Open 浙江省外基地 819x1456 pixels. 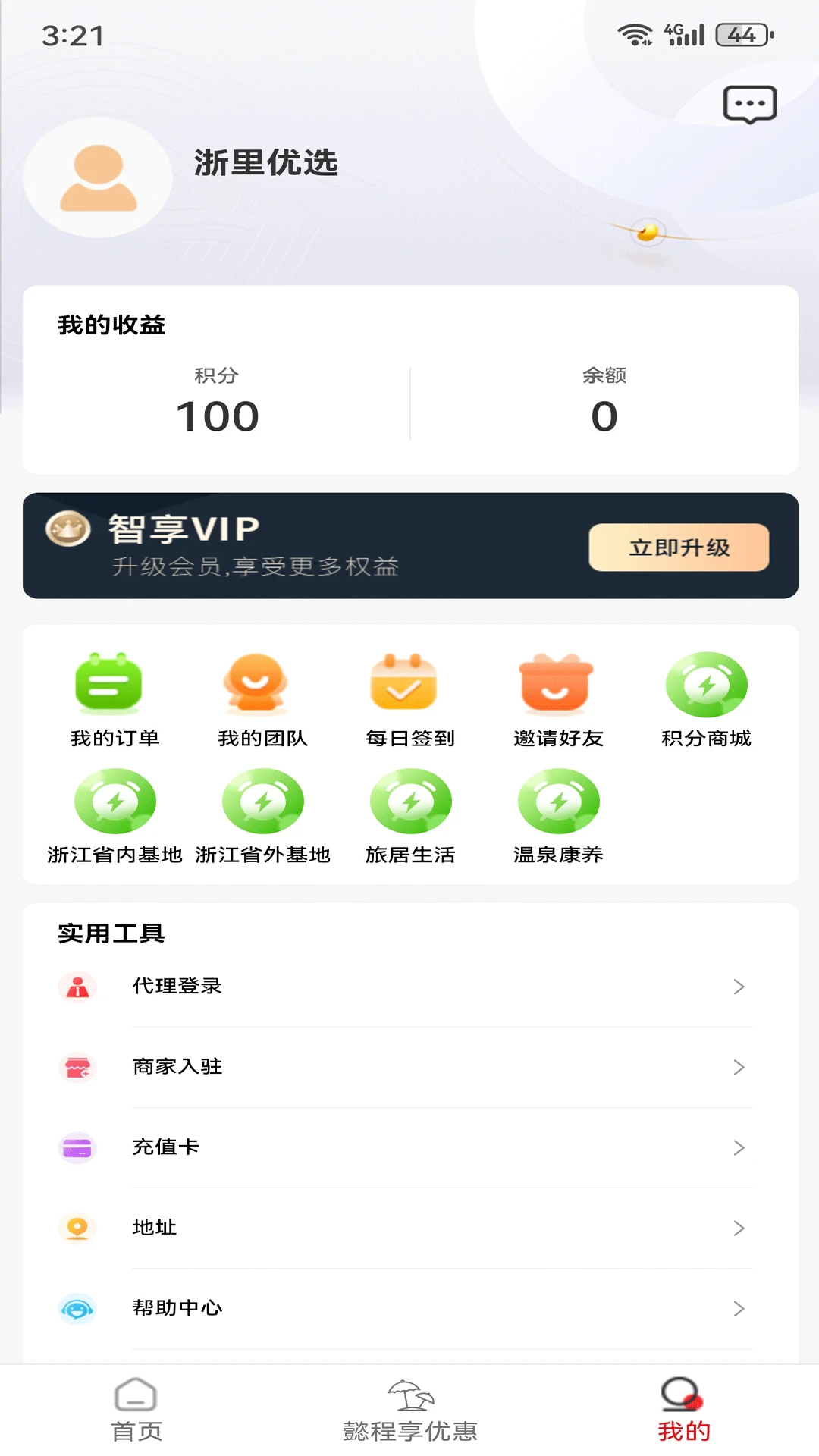click(262, 816)
